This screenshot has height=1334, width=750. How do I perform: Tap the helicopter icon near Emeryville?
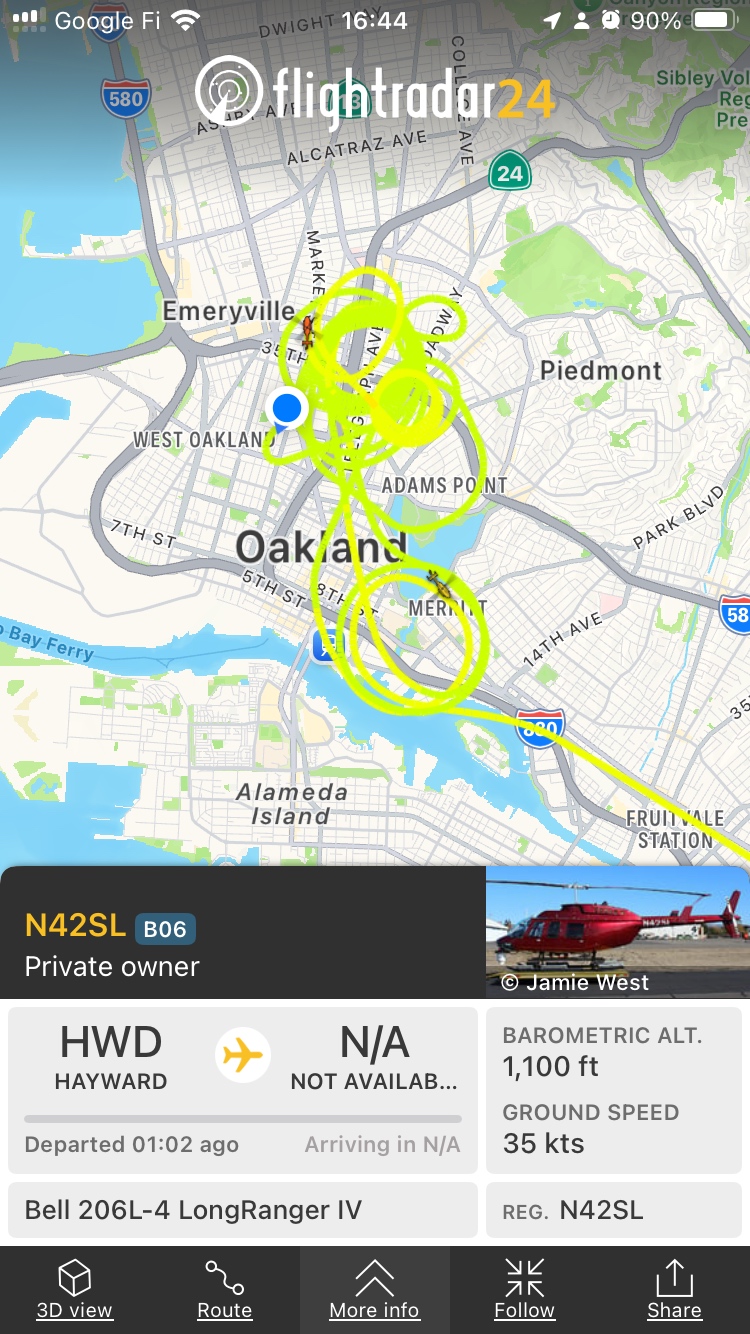click(308, 331)
